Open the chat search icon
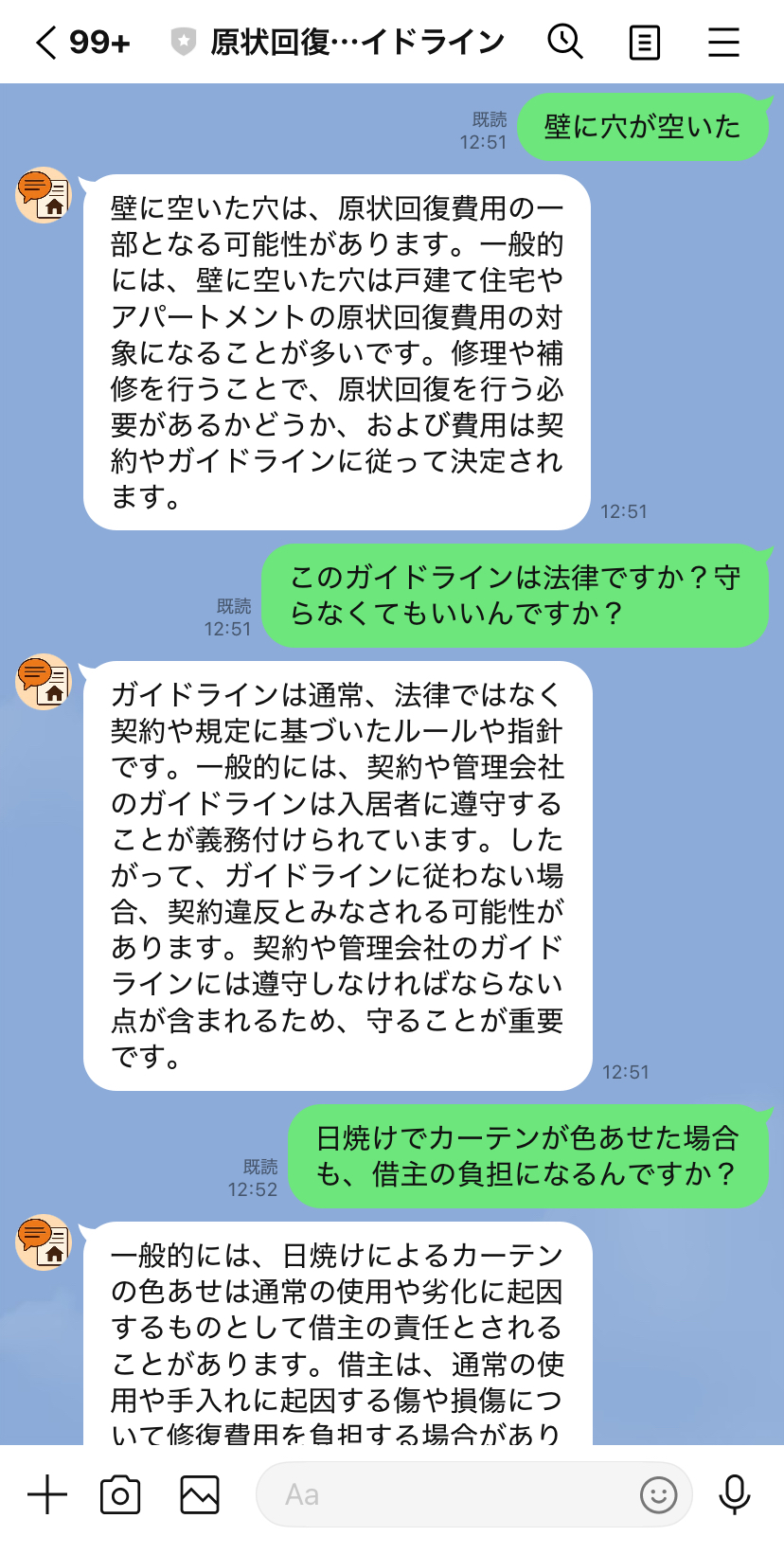The width and height of the screenshot is (784, 1554). 566,43
